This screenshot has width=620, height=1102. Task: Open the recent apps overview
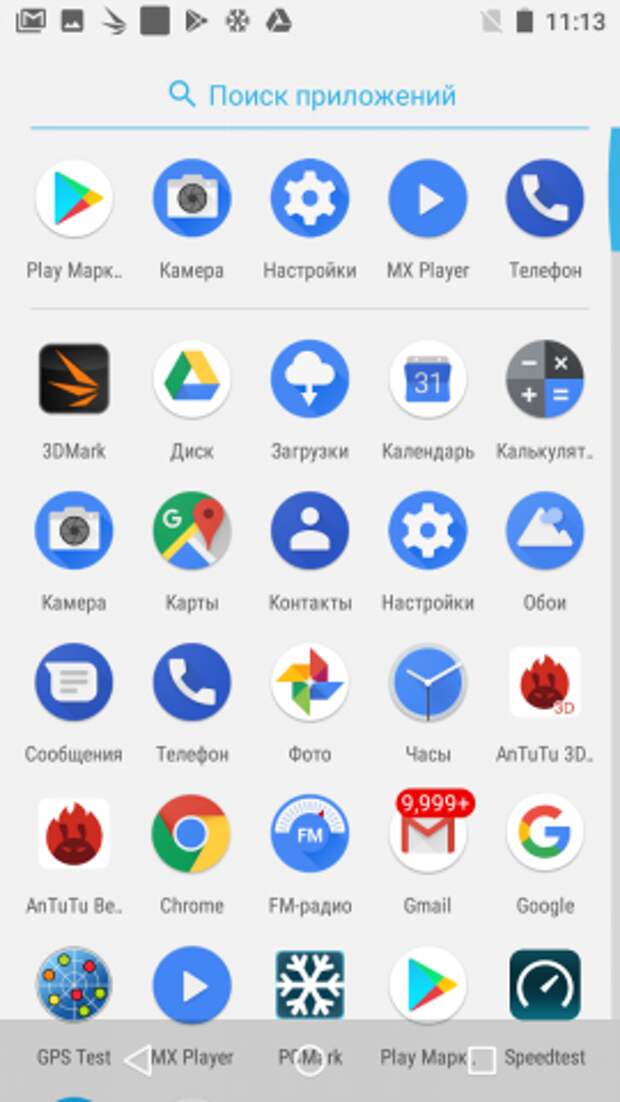click(482, 1060)
